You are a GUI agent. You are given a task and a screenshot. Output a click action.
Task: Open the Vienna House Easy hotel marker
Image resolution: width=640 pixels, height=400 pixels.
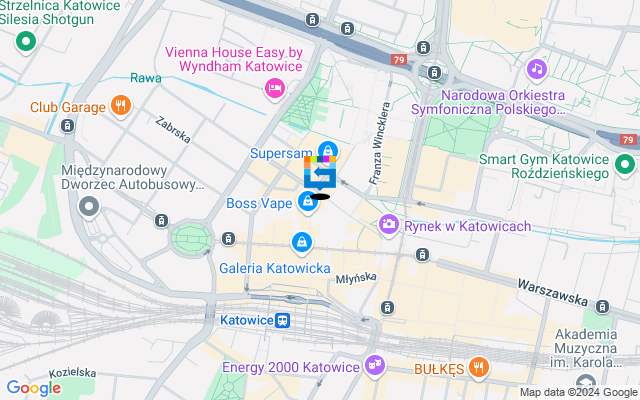tap(274, 90)
